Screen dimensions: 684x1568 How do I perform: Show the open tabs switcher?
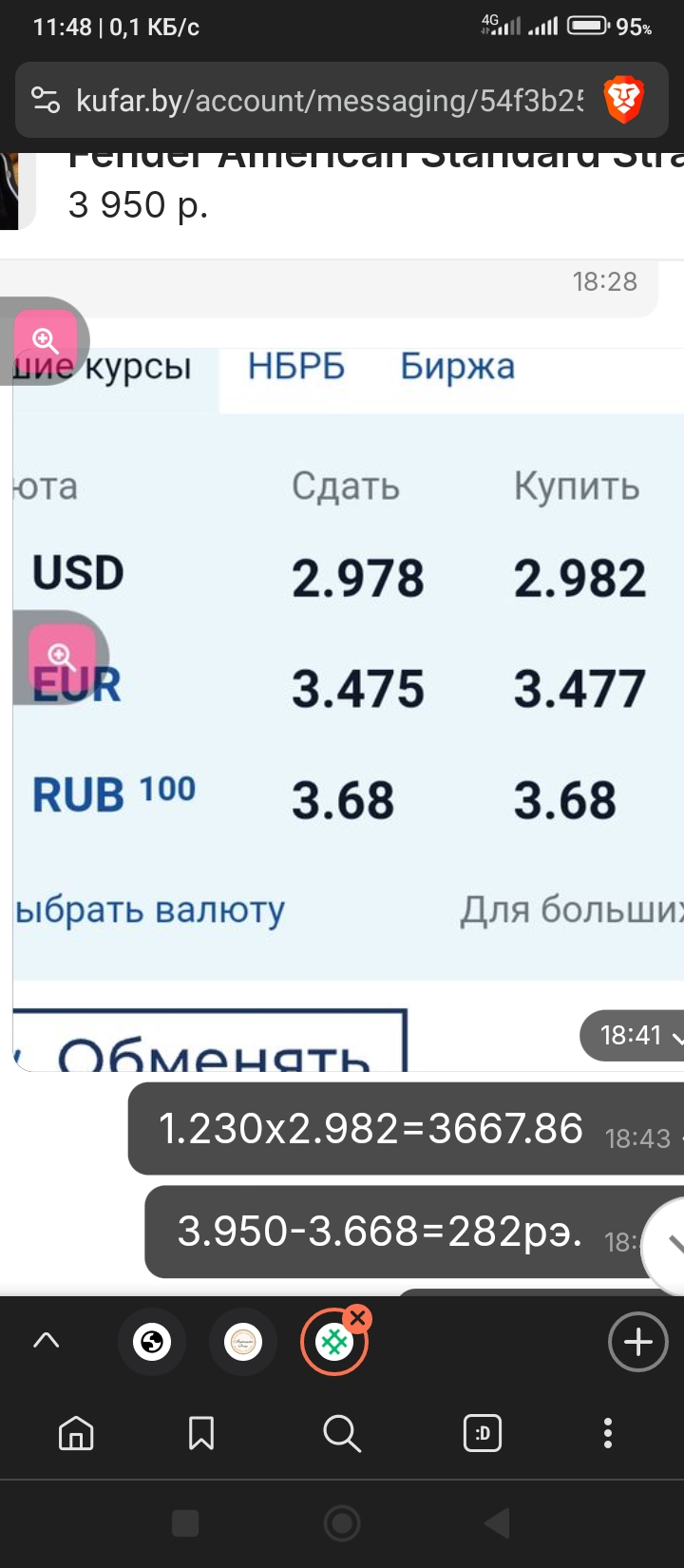point(482,1433)
